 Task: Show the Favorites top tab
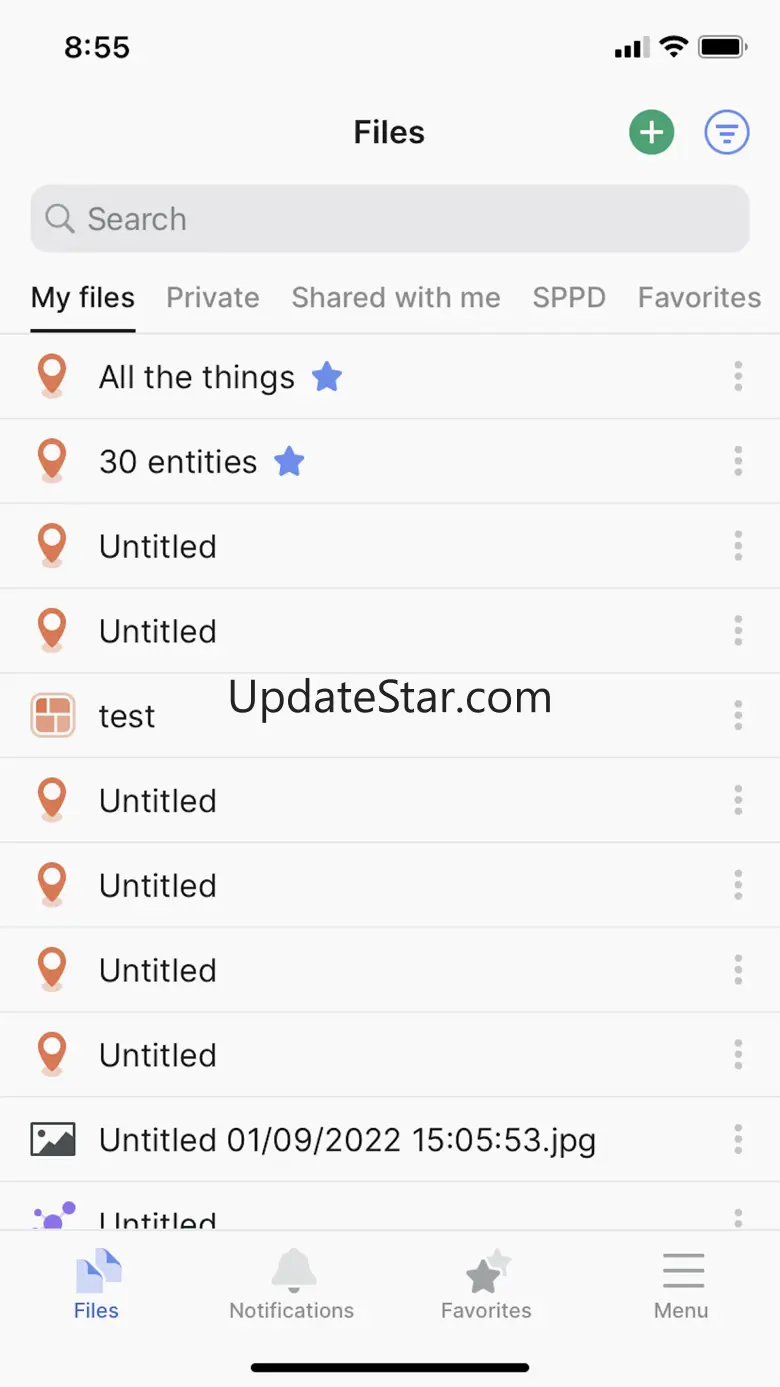(699, 298)
